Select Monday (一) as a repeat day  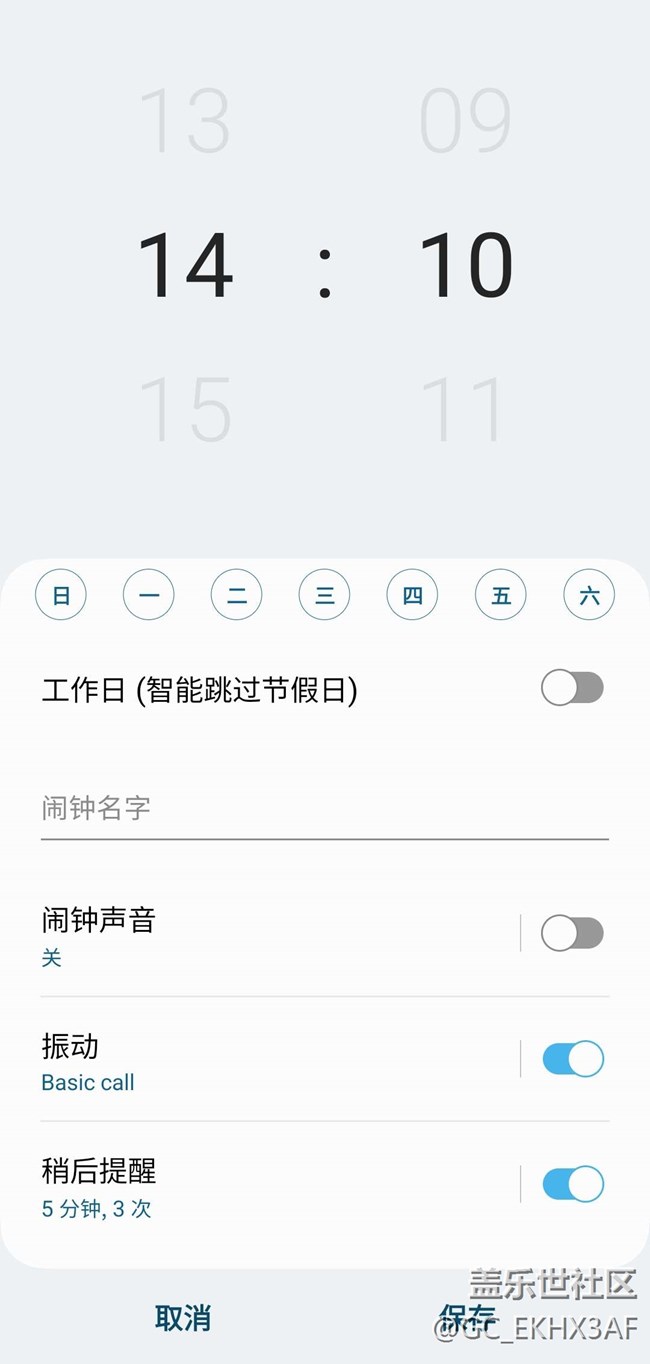(149, 596)
